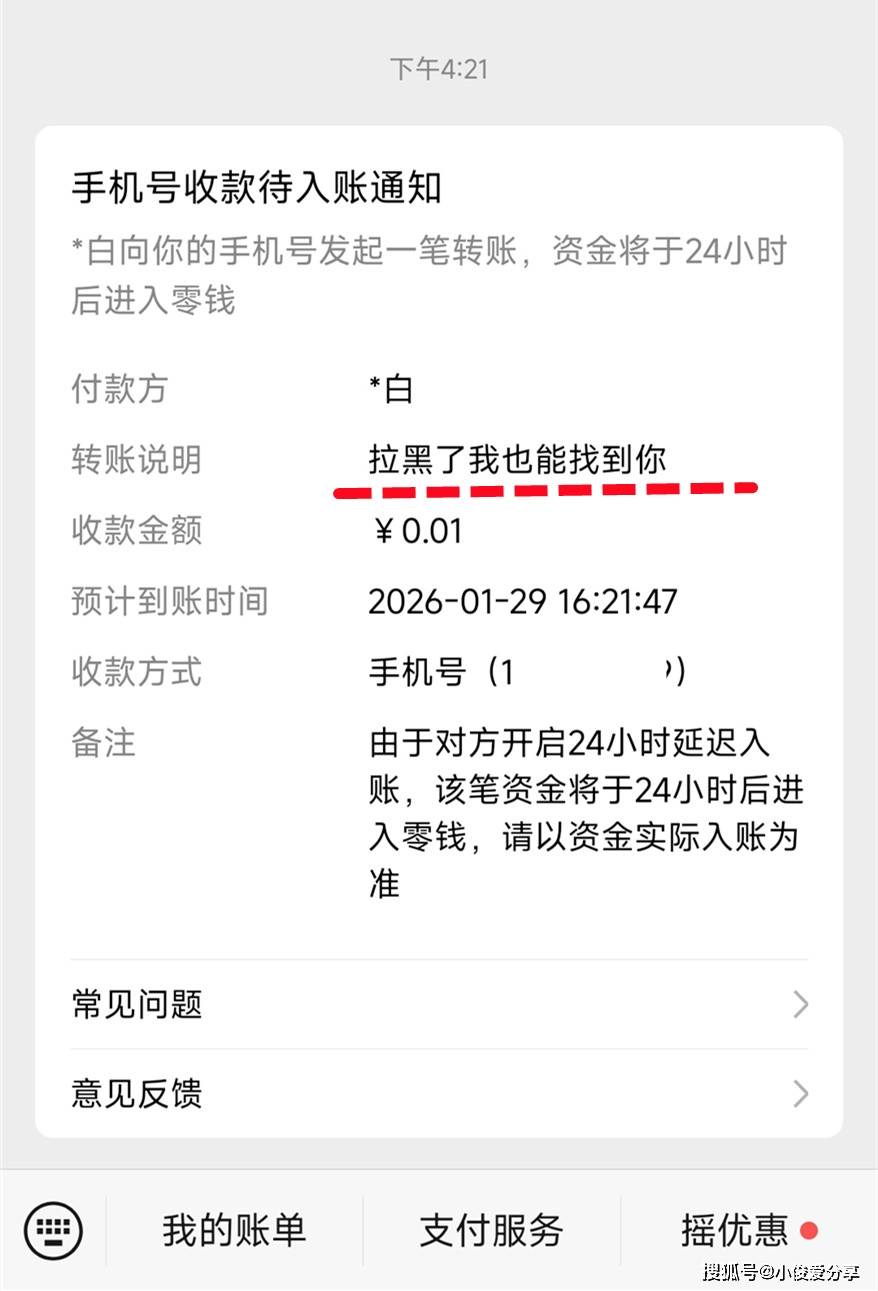Screen dimensions: 878x1291
Task: Open the 意见反馈 row
Action: tap(438, 1093)
